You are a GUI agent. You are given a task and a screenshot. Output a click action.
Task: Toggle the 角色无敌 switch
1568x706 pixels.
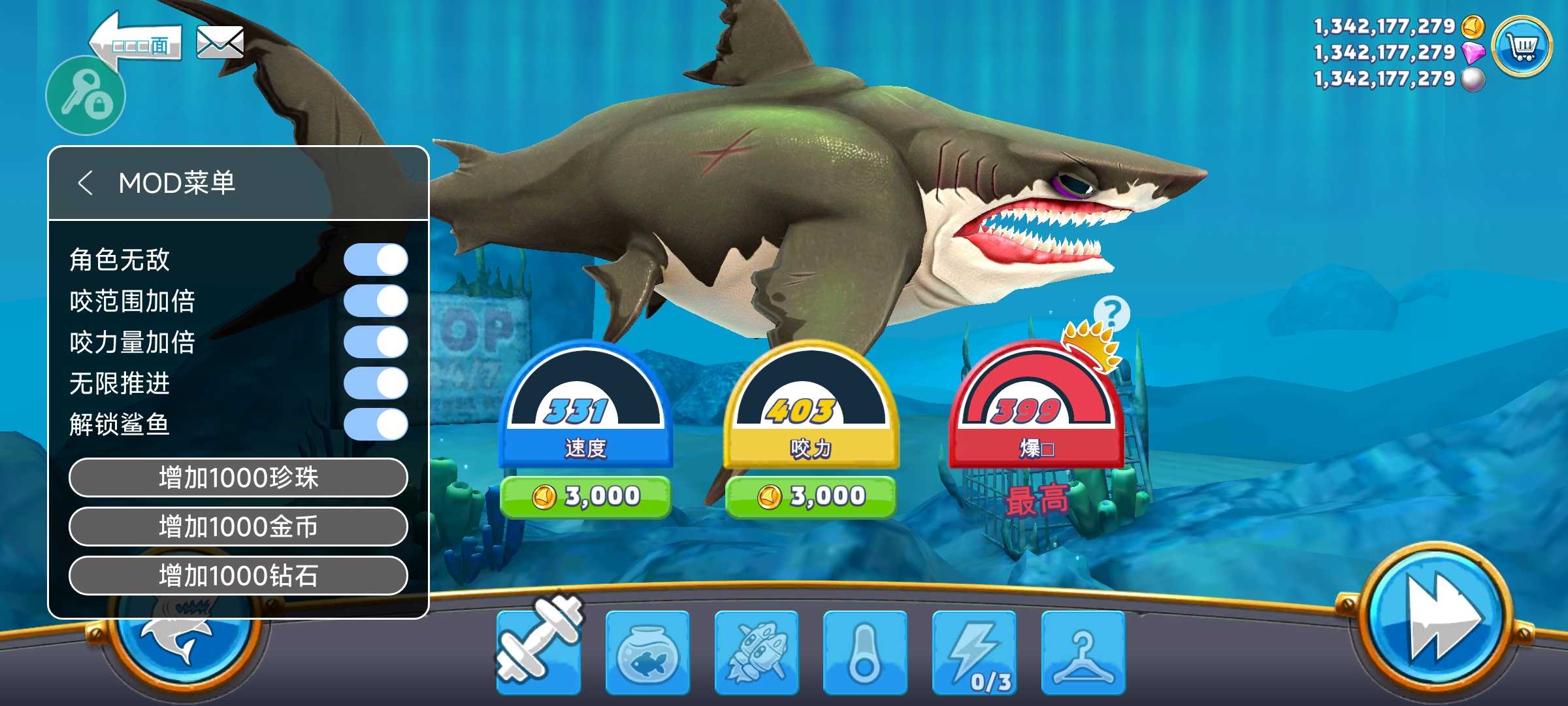[376, 260]
